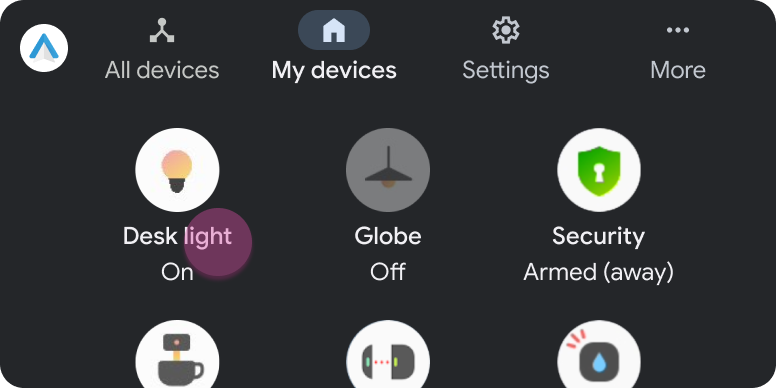Screen dimensions: 776x388
Task: Turn on the Globe lamp
Action: tap(388, 170)
